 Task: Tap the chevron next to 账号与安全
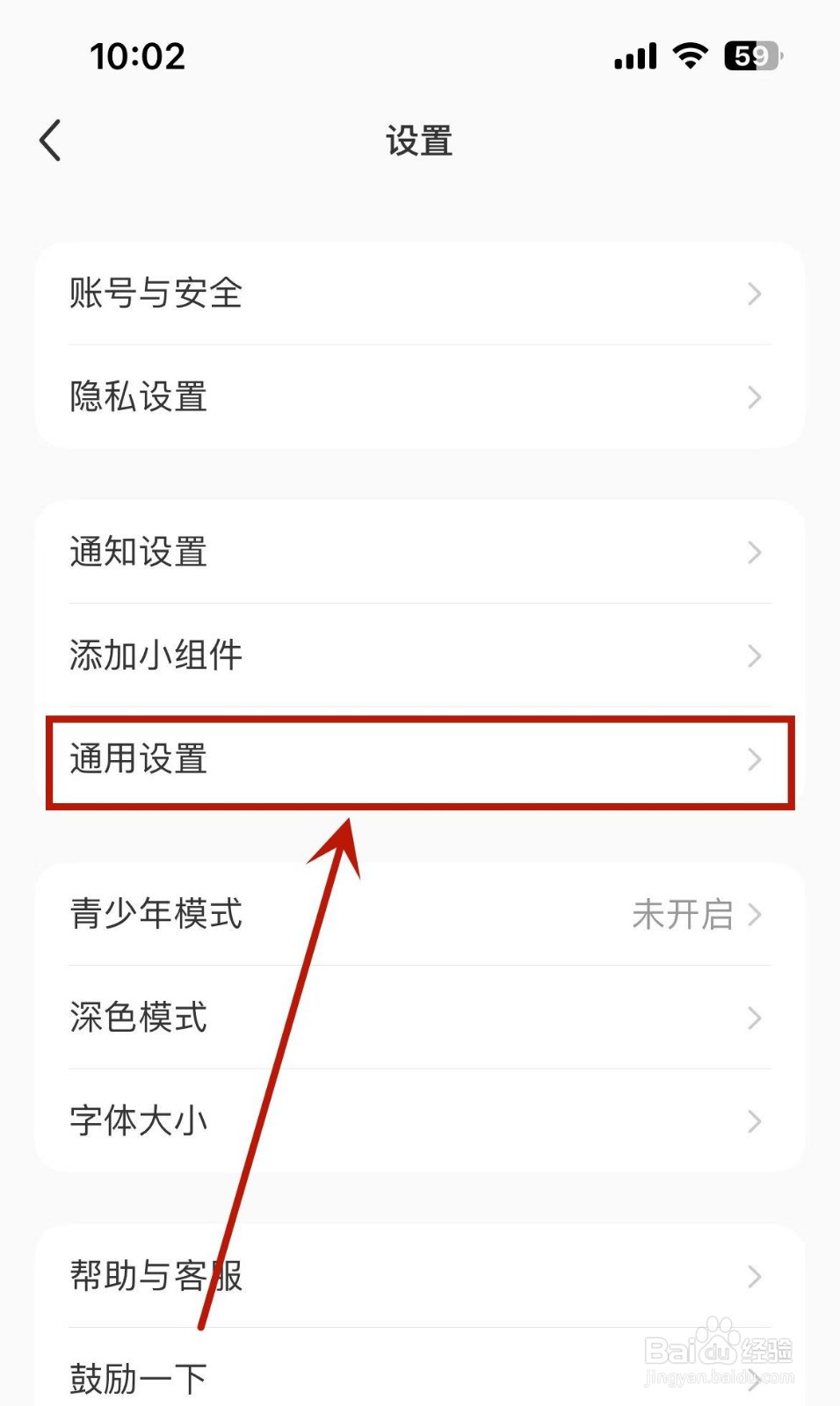tap(754, 294)
